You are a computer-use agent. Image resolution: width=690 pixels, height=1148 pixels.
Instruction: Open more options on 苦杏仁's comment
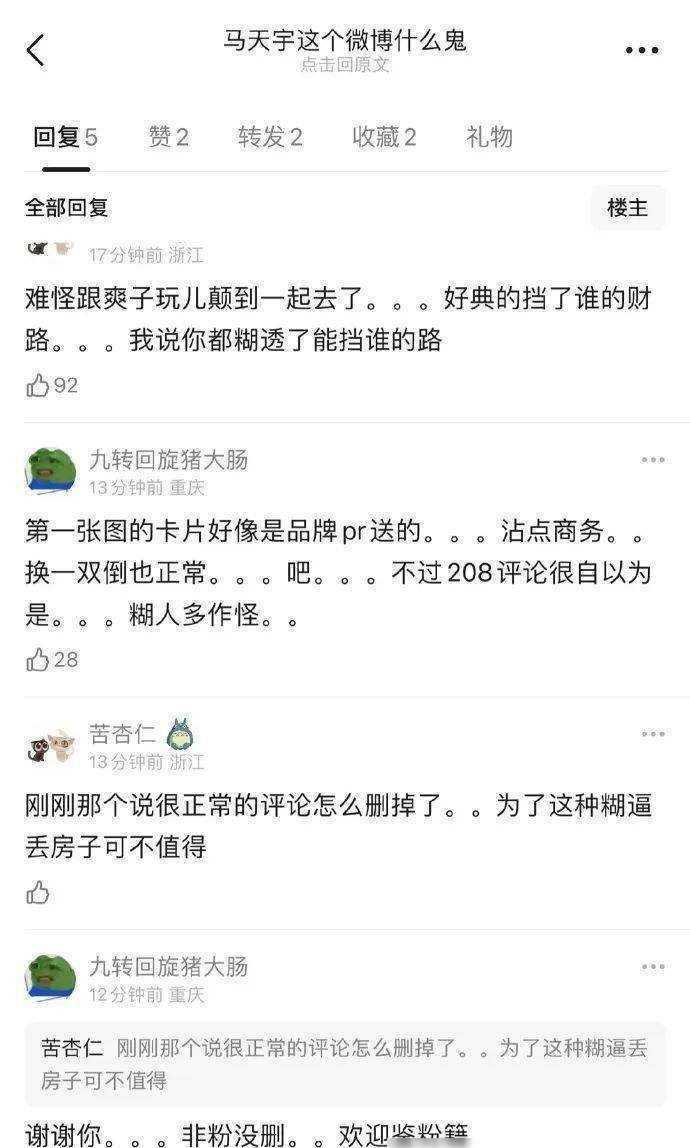[x=653, y=734]
